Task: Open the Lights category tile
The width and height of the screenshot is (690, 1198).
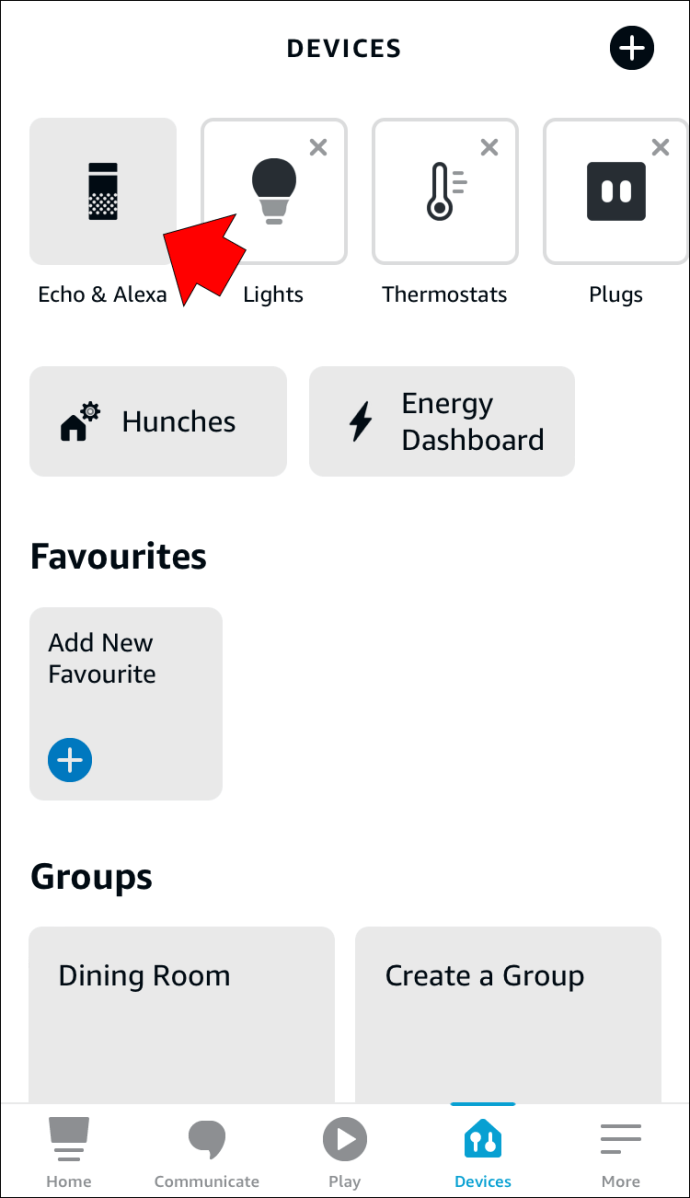Action: click(274, 191)
